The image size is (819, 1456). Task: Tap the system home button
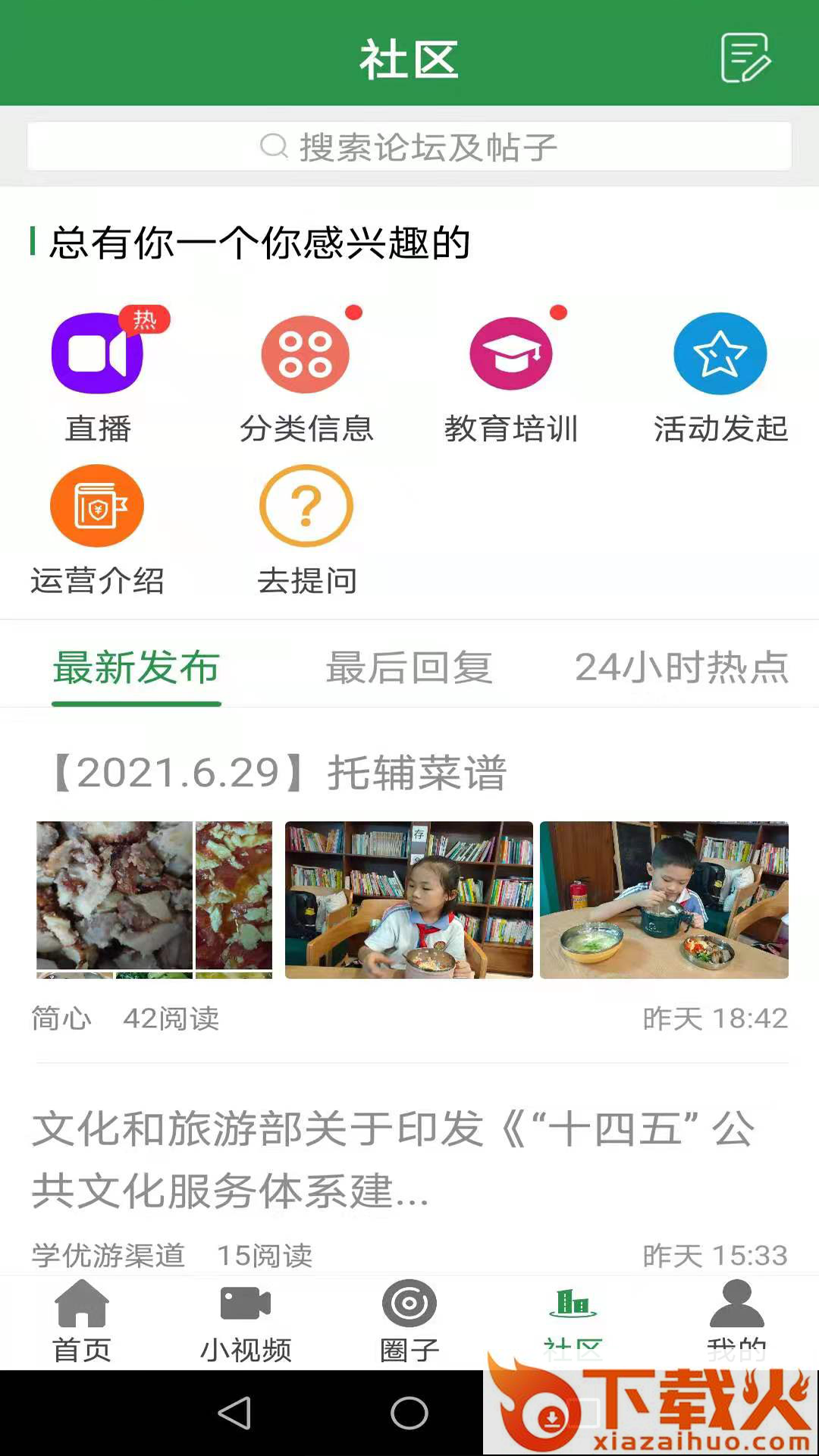click(409, 1413)
